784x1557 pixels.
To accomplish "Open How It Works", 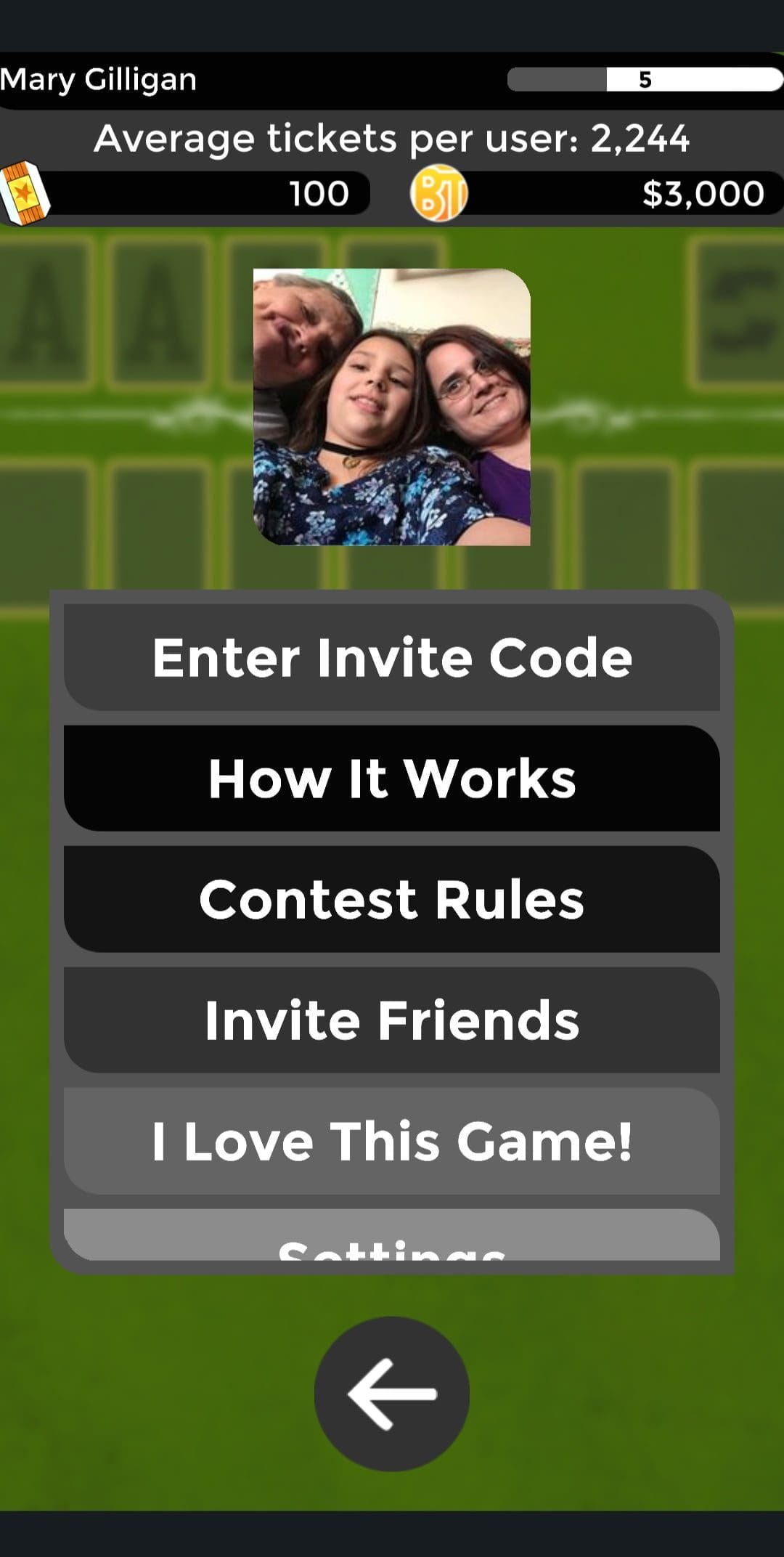I will [x=392, y=778].
